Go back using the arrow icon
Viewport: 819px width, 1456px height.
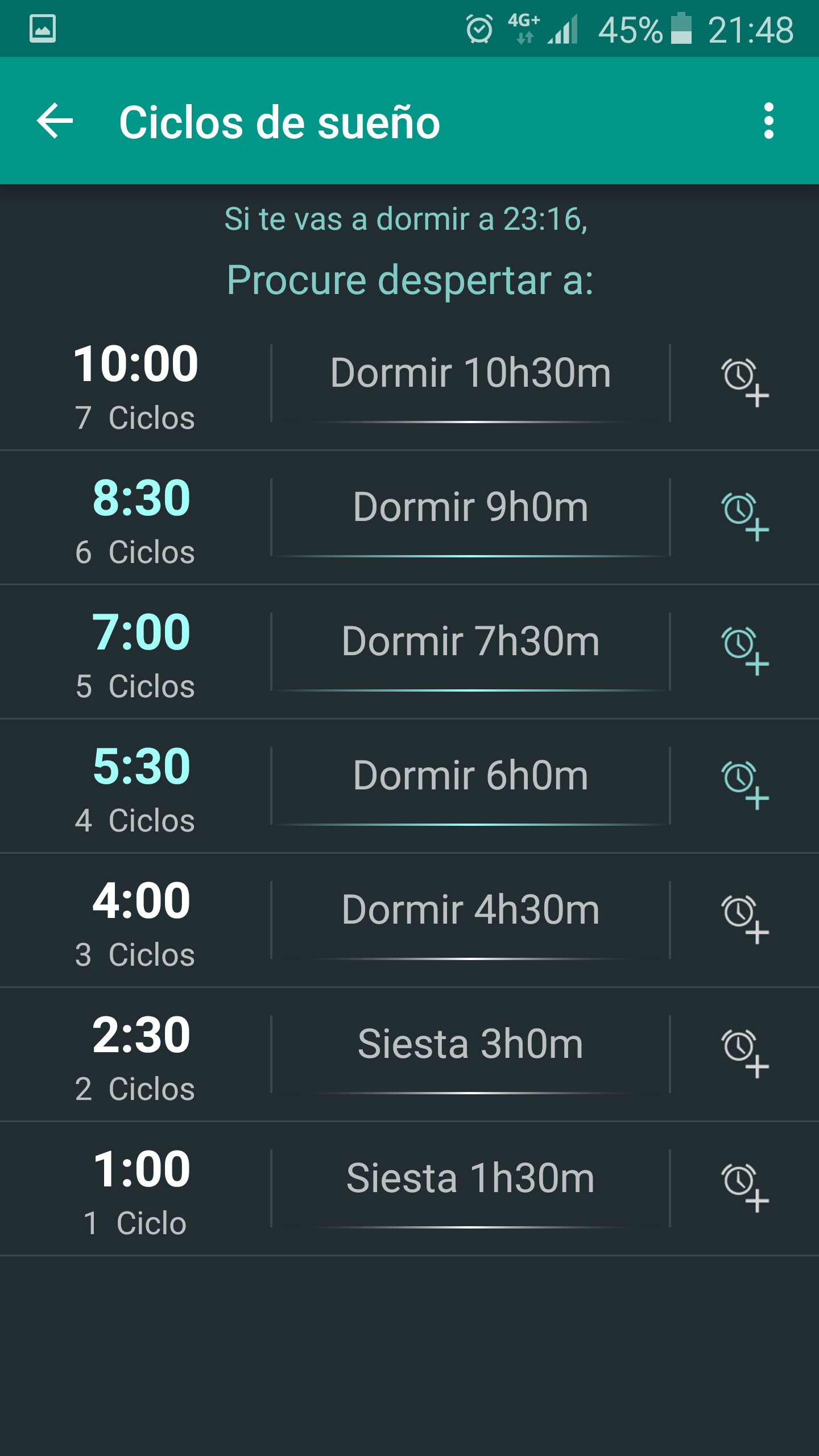pyautogui.click(x=55, y=121)
